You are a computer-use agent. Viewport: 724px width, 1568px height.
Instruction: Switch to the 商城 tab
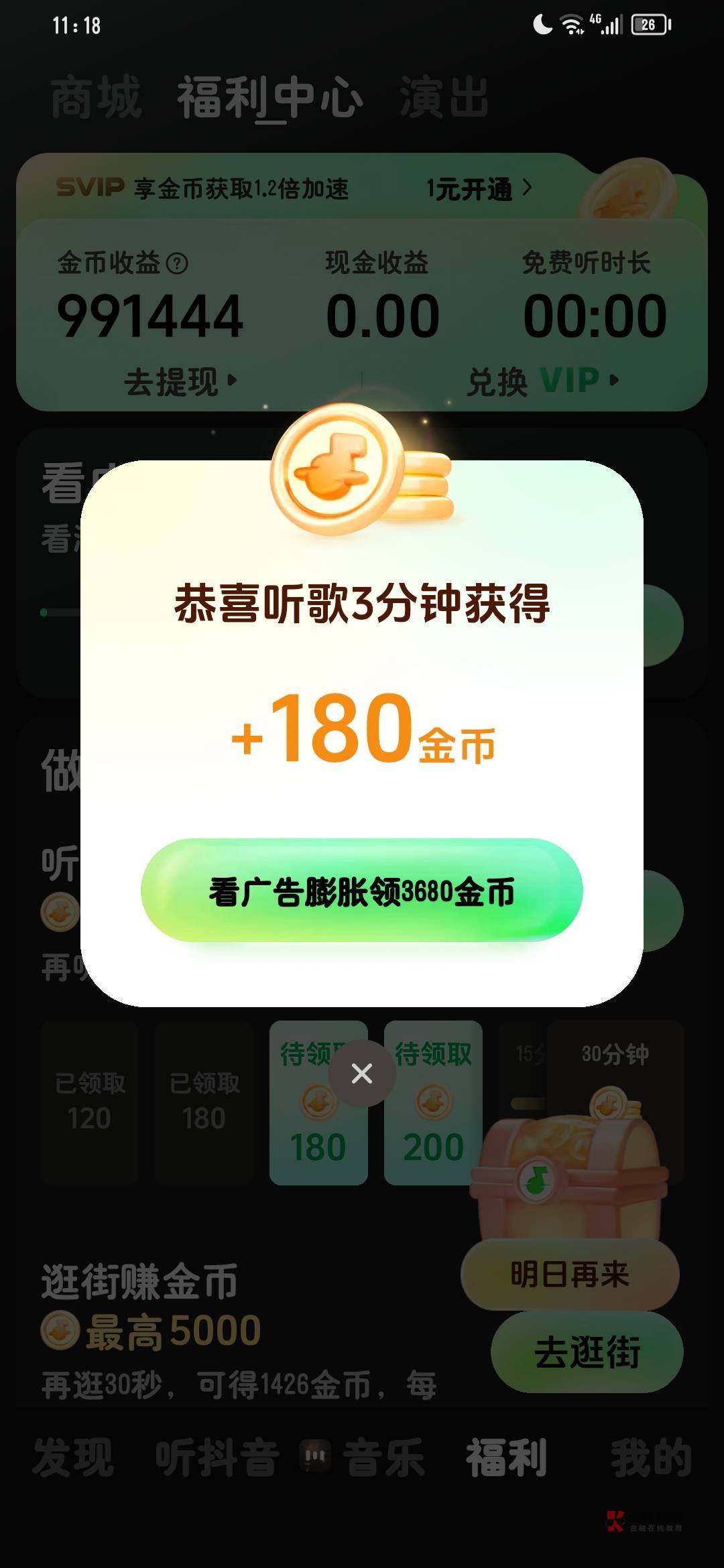click(96, 98)
